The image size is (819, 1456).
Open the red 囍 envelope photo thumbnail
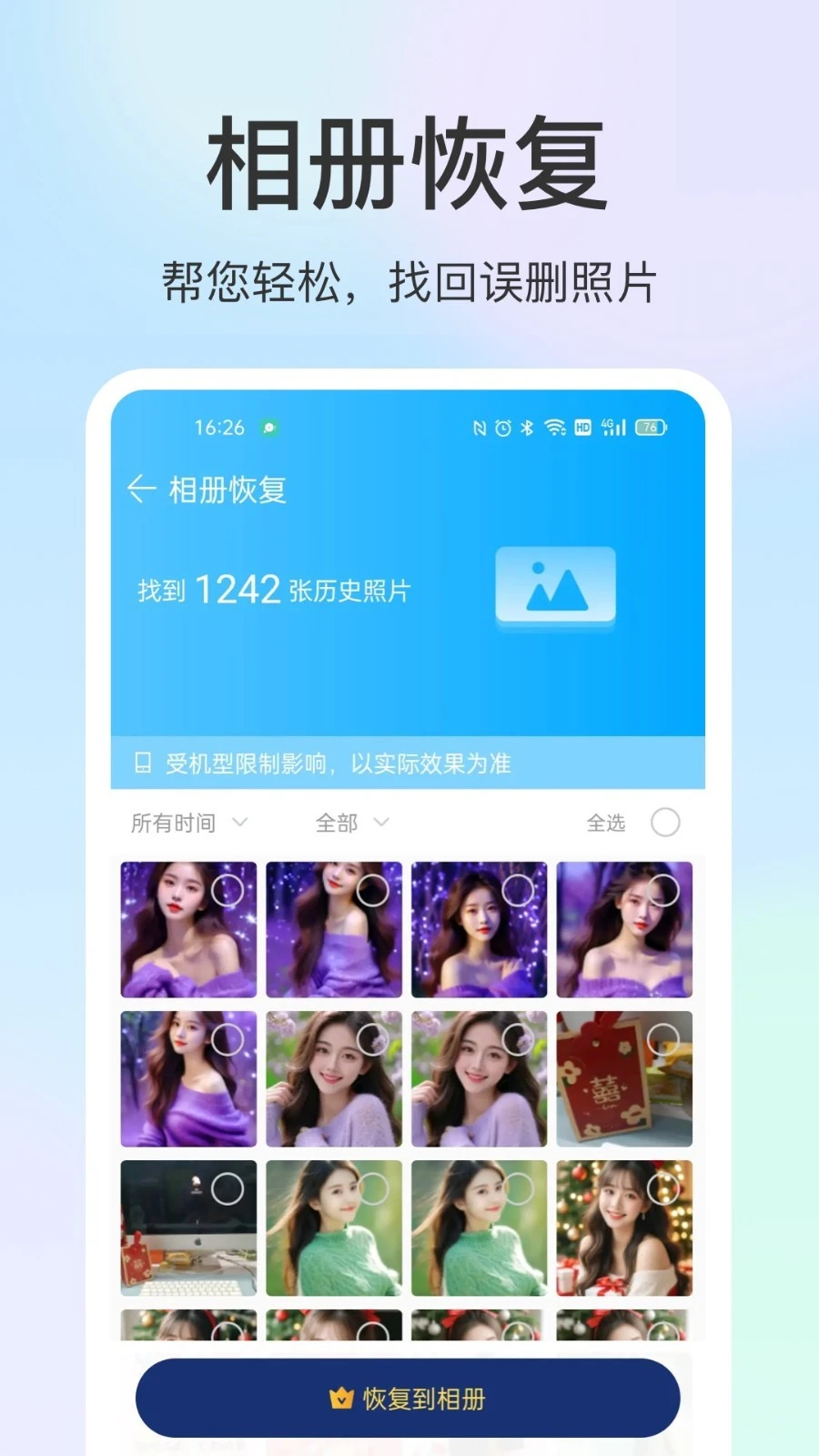coord(626,1077)
